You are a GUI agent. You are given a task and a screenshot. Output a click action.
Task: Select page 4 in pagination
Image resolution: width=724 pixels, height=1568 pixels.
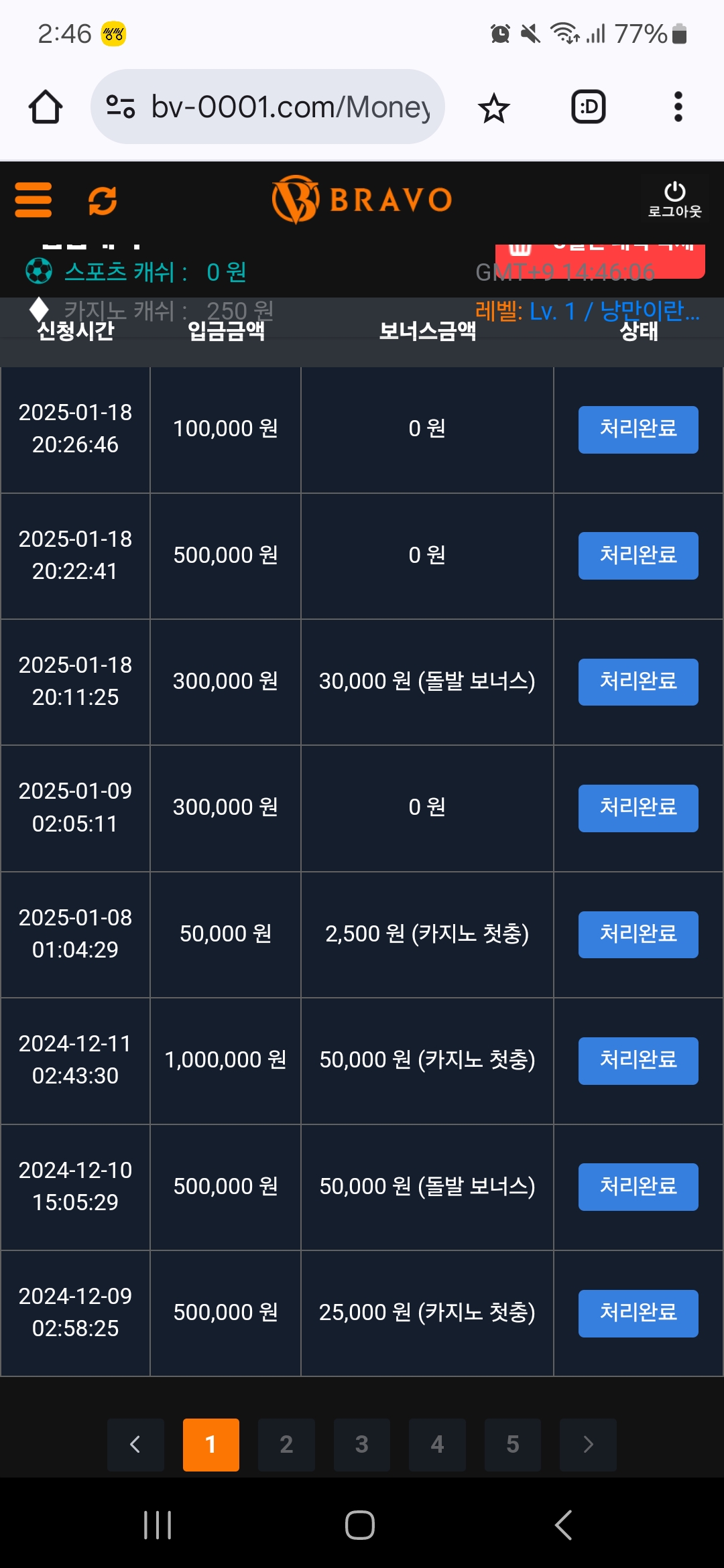437,1444
